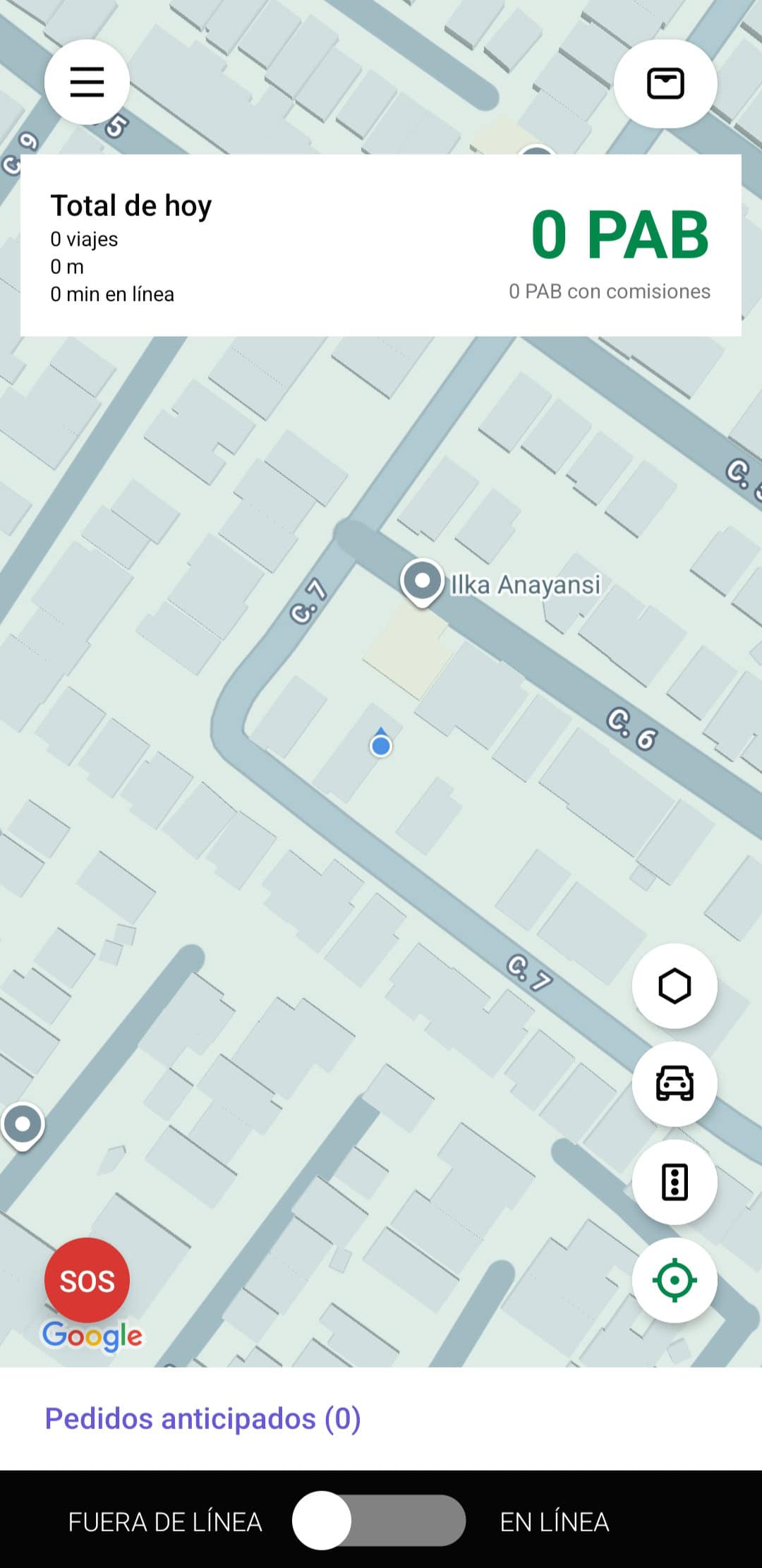The height and width of the screenshot is (1568, 762).
Task: Tap the Ilka Anayansi map pin
Action: (x=423, y=582)
